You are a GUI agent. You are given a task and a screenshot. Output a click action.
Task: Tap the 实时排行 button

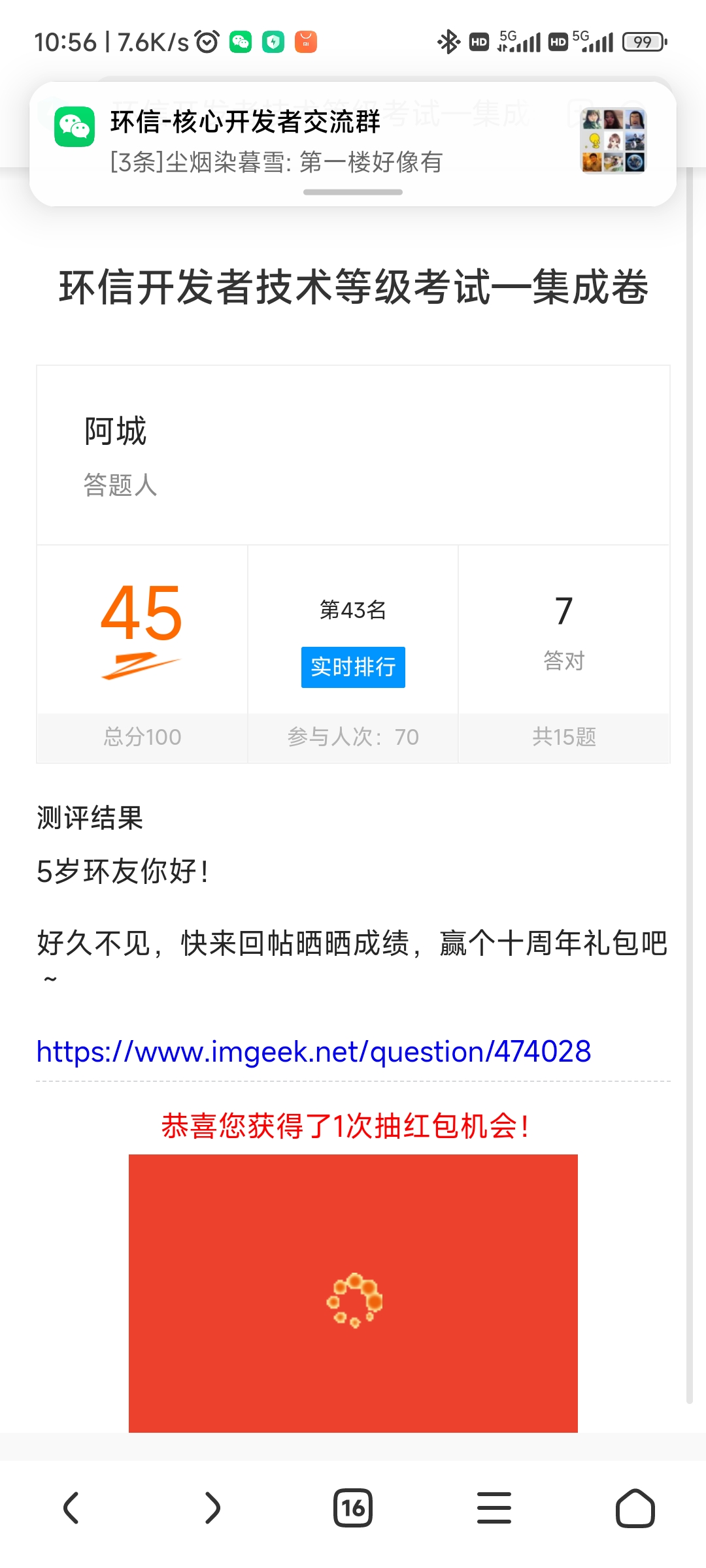(353, 667)
